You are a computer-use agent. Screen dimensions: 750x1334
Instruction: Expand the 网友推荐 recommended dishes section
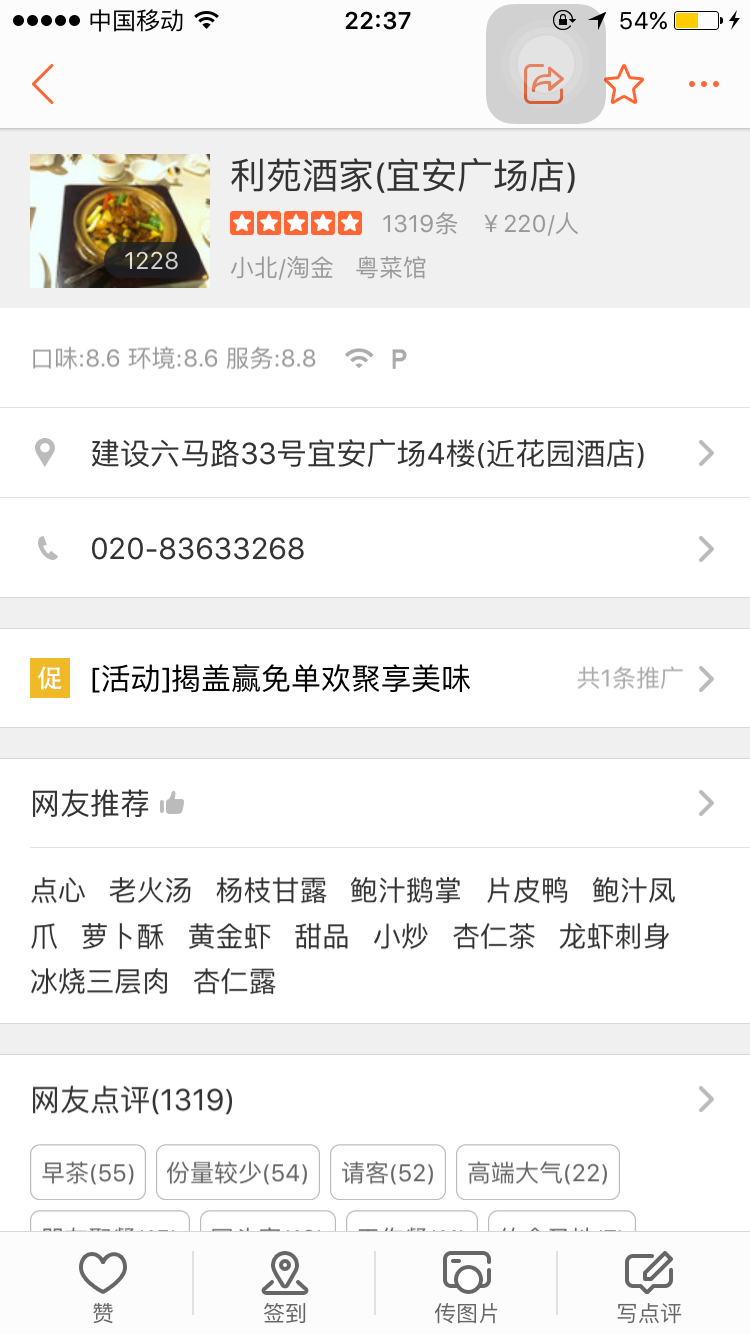(375, 803)
